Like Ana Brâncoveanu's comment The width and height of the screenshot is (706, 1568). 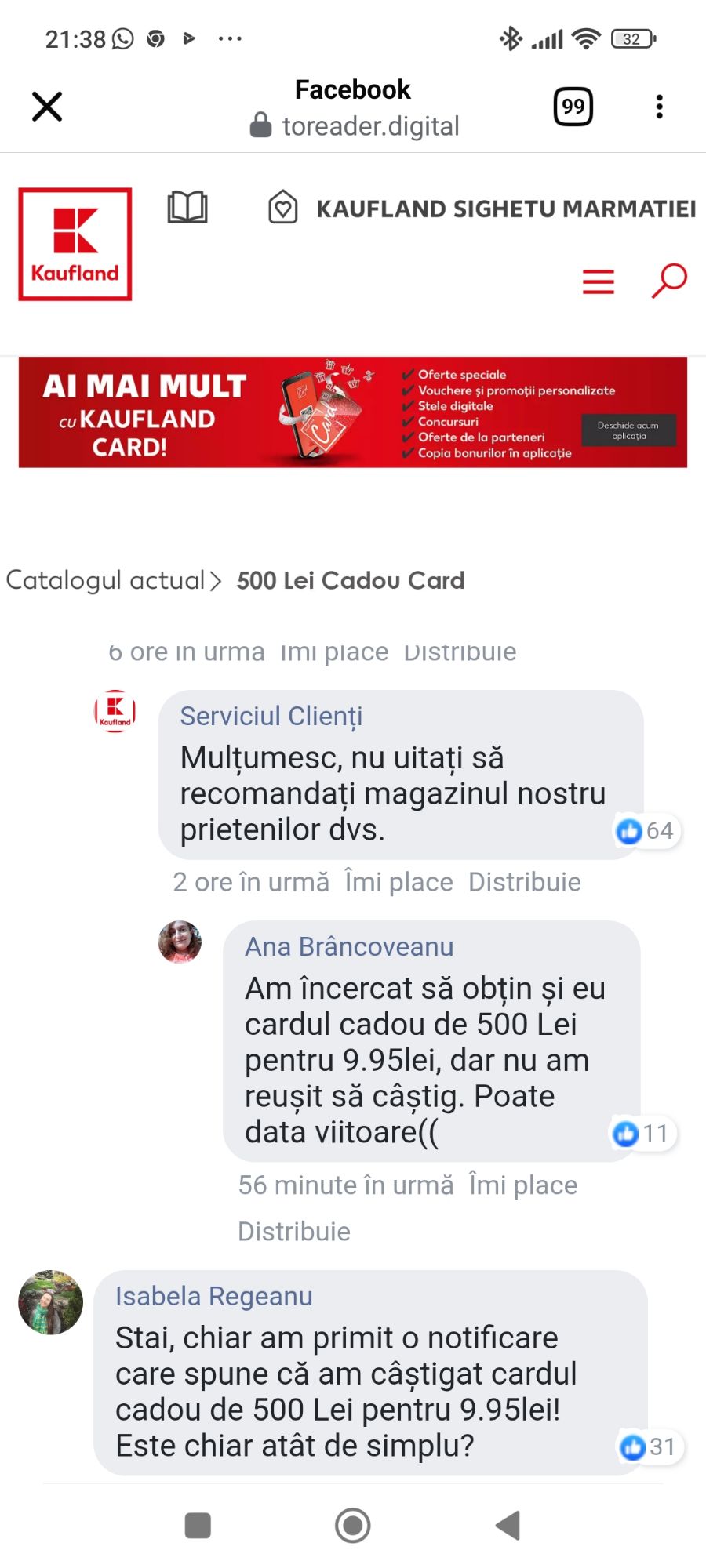(x=522, y=1185)
